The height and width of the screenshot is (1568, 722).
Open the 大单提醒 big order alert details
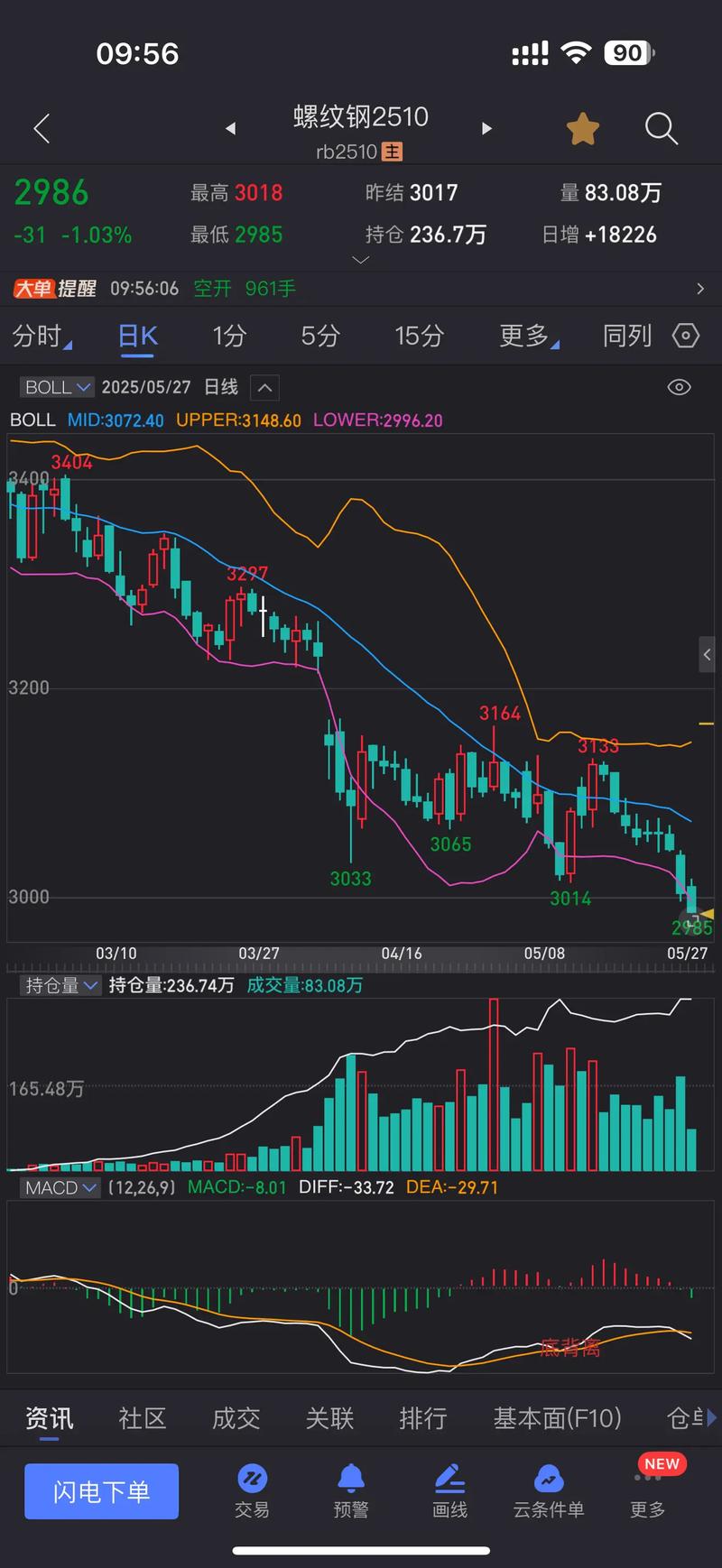pos(361,289)
